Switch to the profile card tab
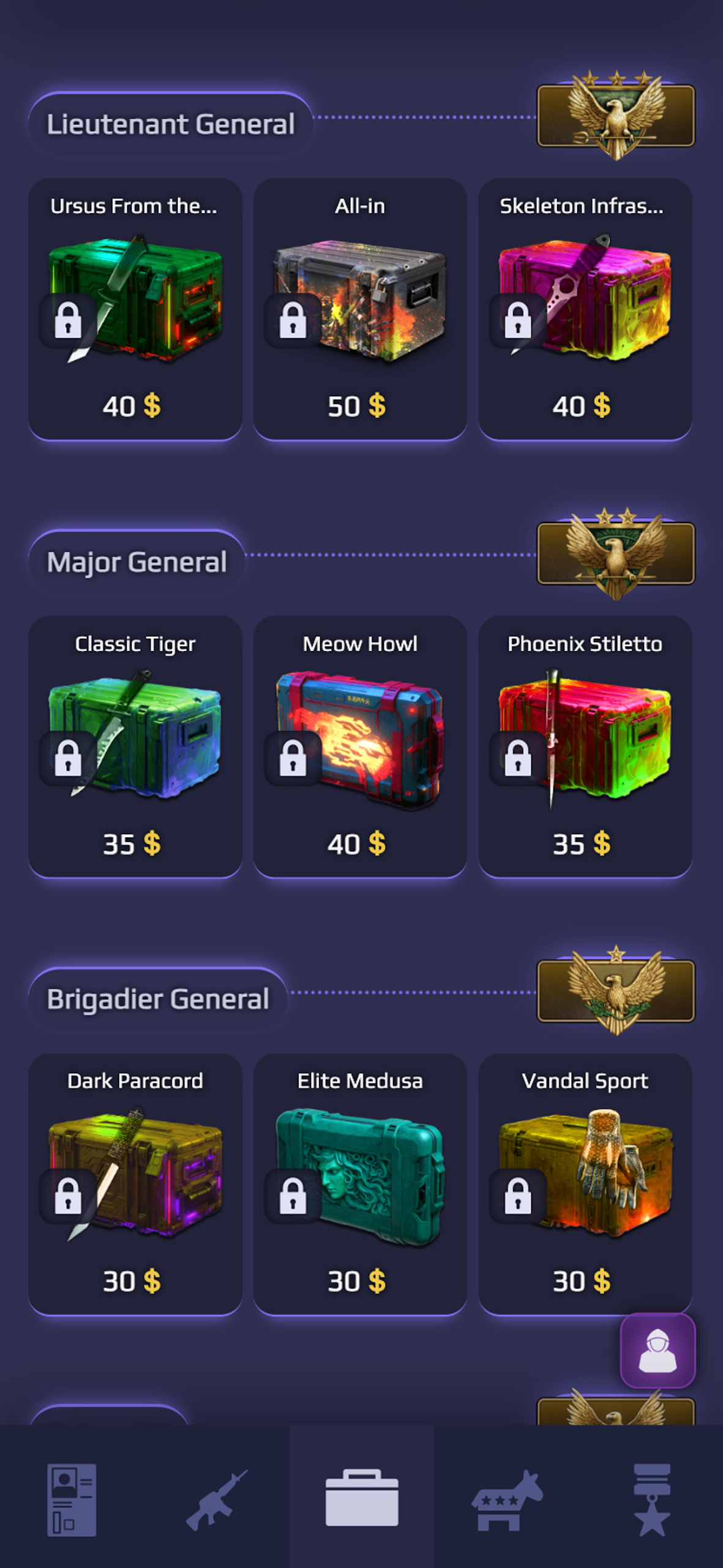 (72, 1499)
